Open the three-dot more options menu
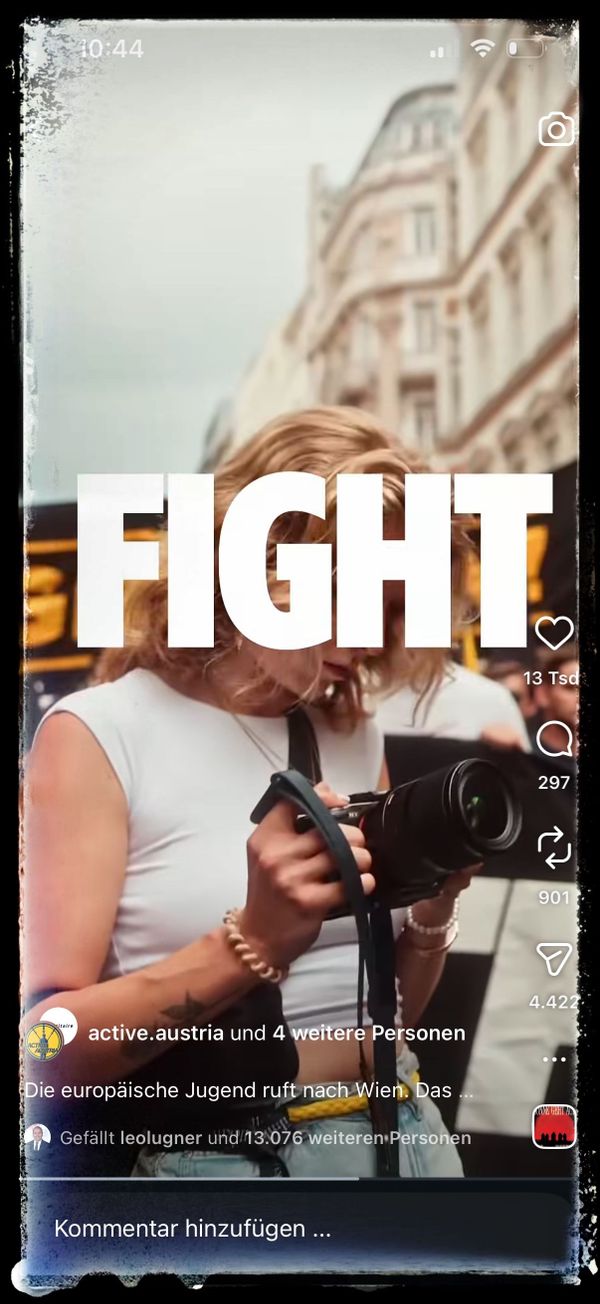 tap(554, 1059)
